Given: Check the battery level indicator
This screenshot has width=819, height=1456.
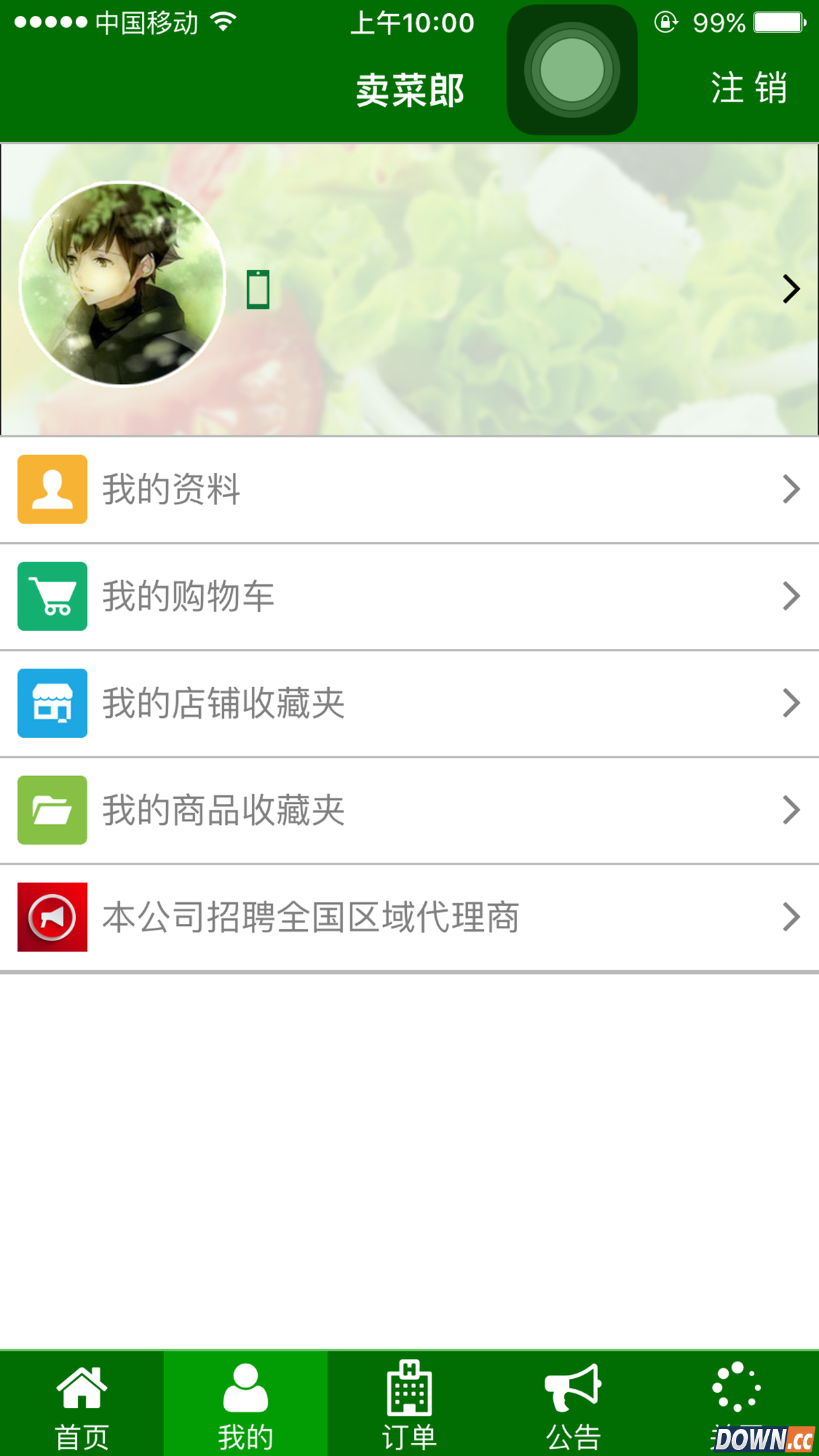Looking at the screenshot, I should (x=778, y=22).
